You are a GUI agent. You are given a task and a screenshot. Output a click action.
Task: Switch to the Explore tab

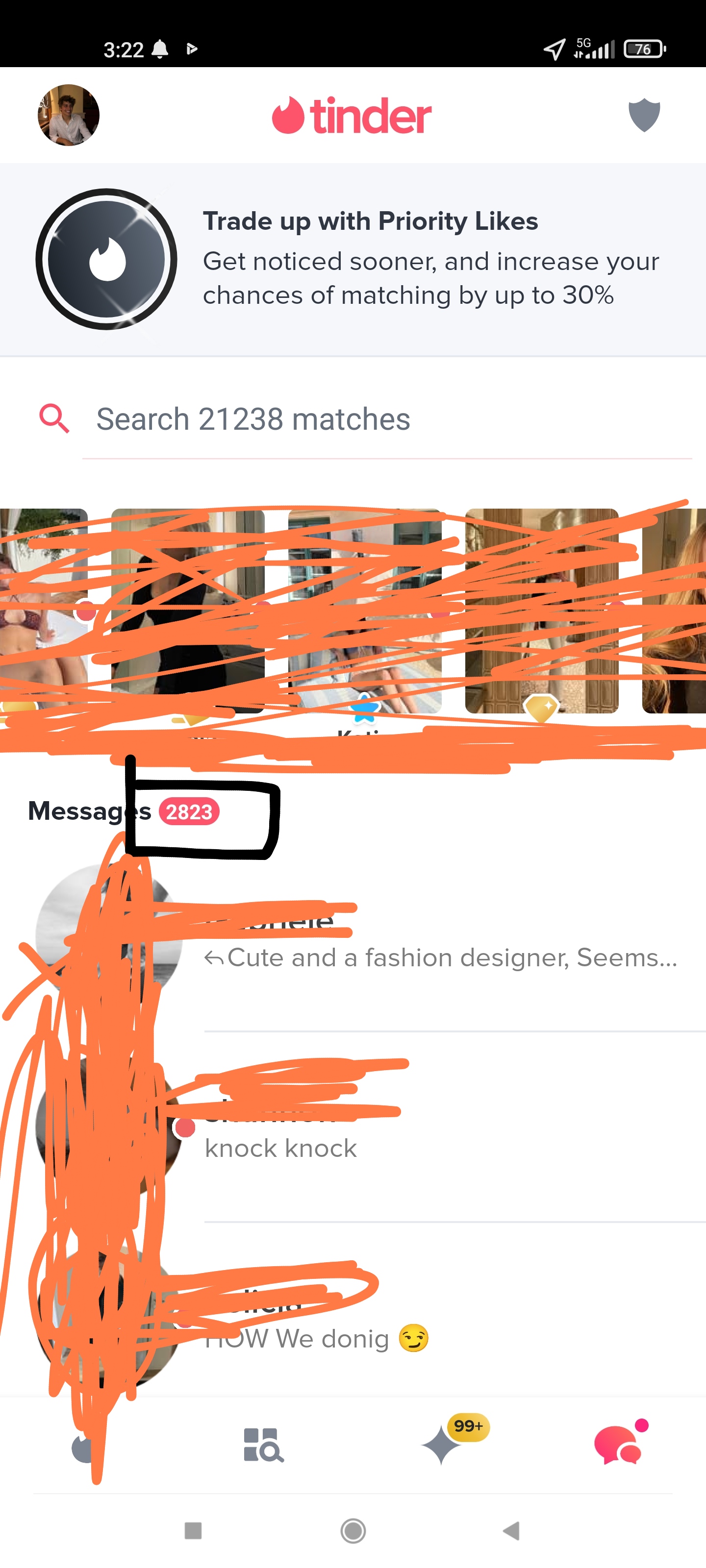[263, 1445]
